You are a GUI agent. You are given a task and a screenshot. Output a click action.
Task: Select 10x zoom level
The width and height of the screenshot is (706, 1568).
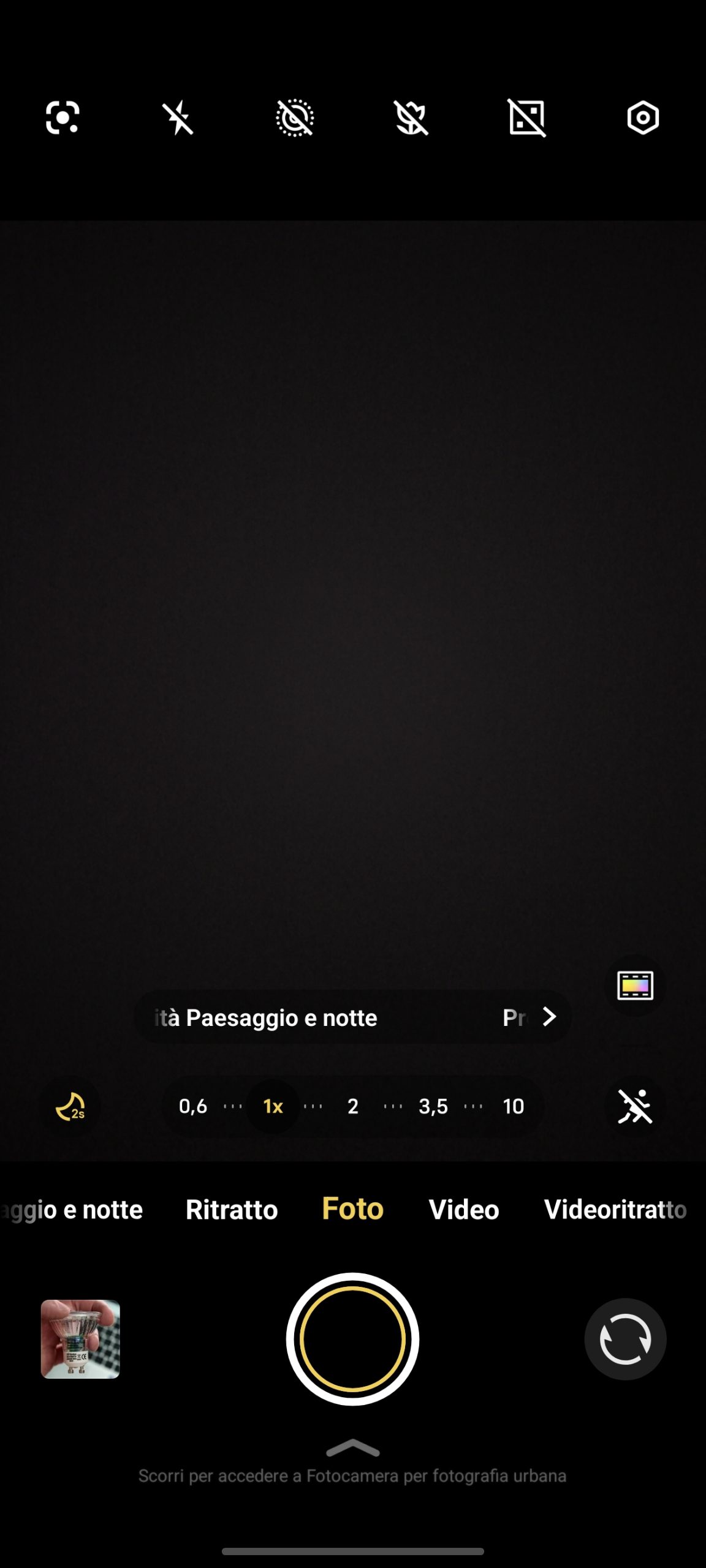[514, 1107]
